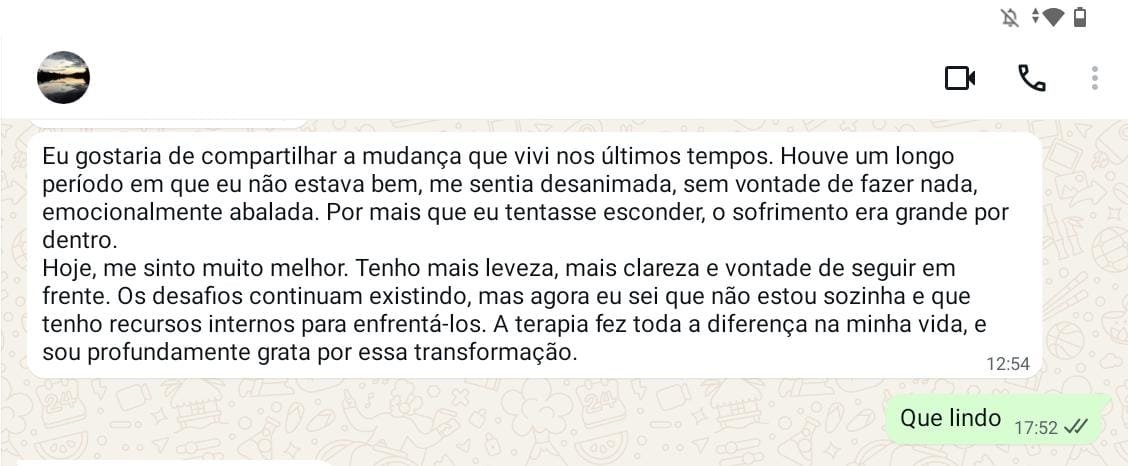The image size is (1128, 466).
Task: Open the contact's profile picture
Action: point(63,77)
